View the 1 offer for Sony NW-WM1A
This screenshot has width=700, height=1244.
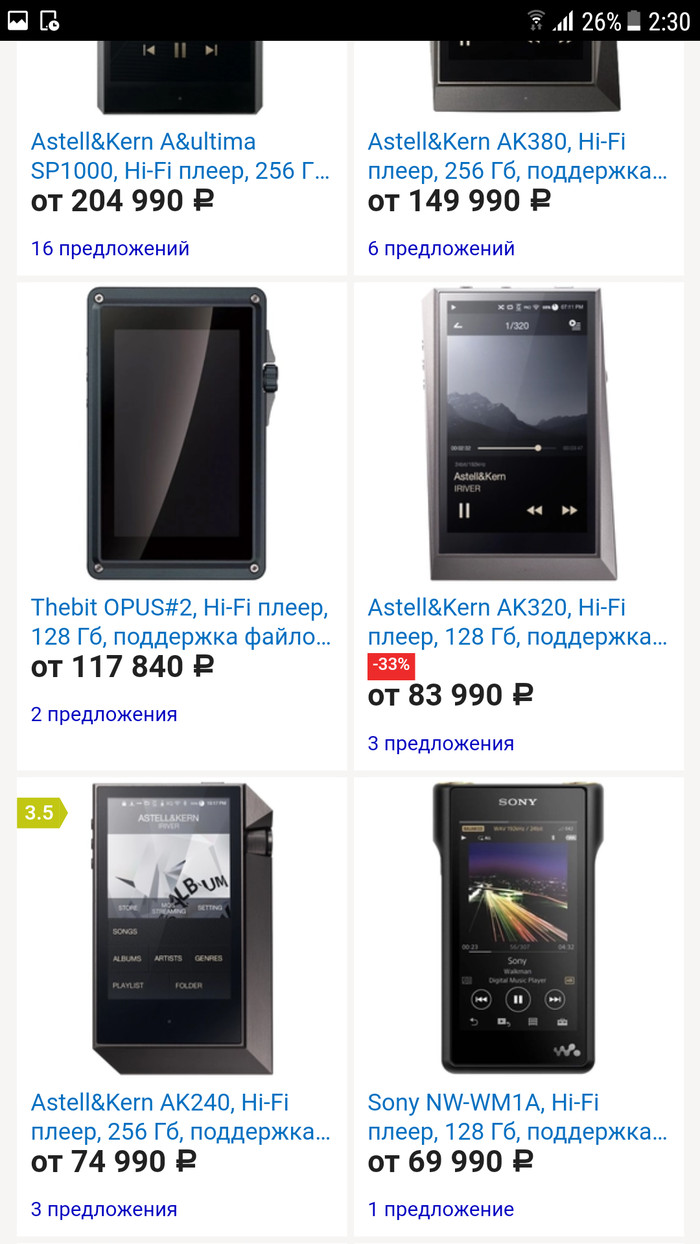tap(441, 1209)
